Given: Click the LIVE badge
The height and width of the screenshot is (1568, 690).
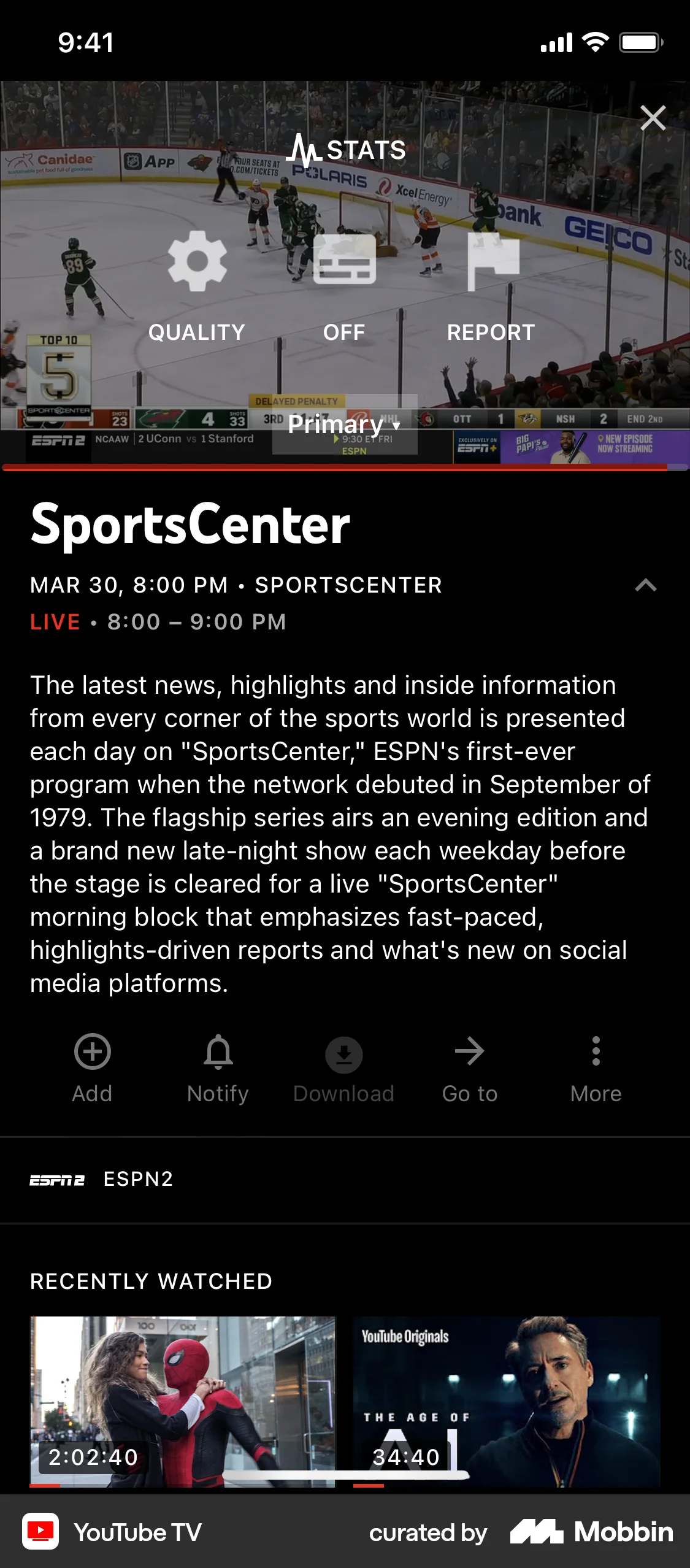Looking at the screenshot, I should point(54,621).
